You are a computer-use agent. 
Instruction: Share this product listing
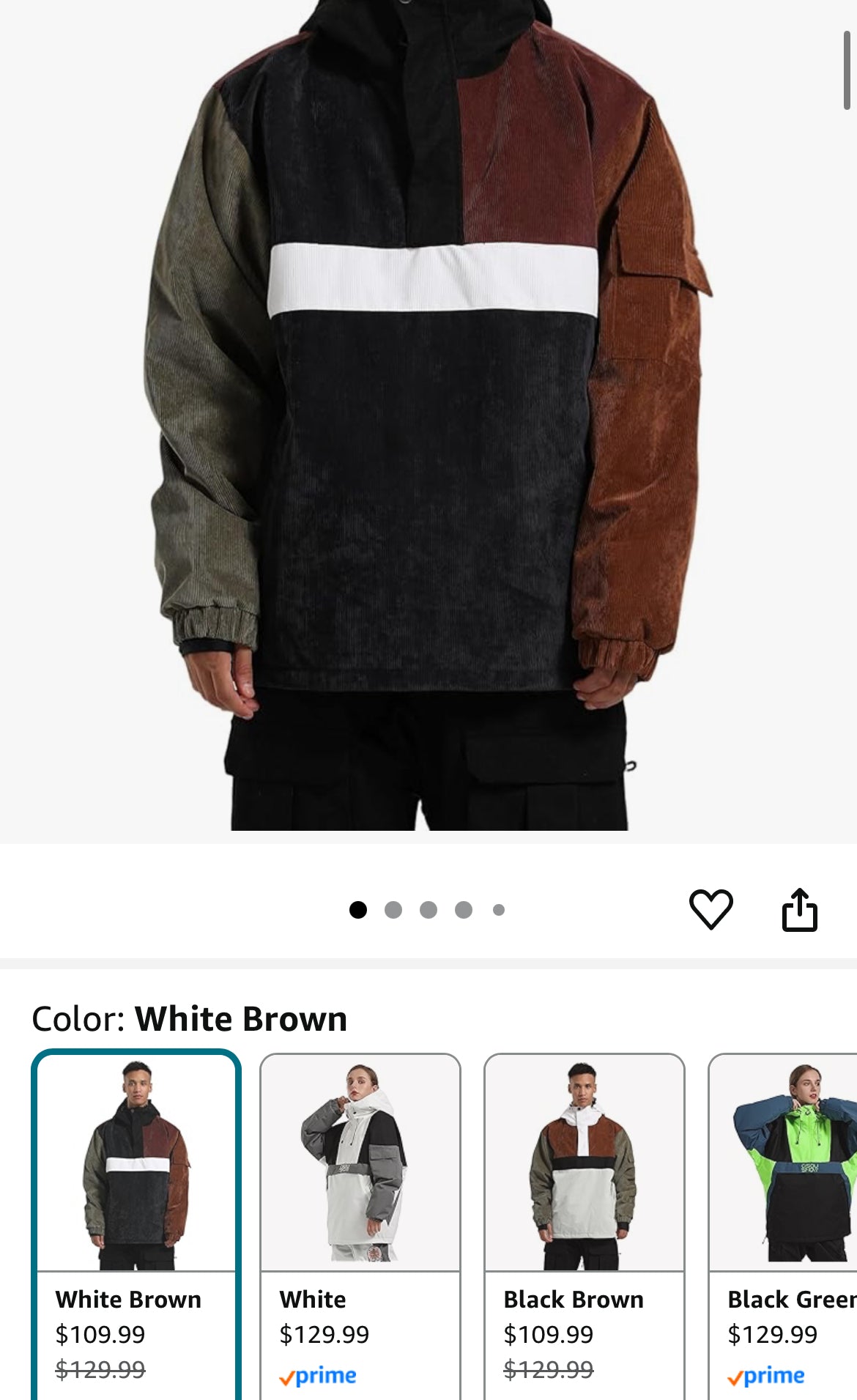pyautogui.click(x=799, y=909)
